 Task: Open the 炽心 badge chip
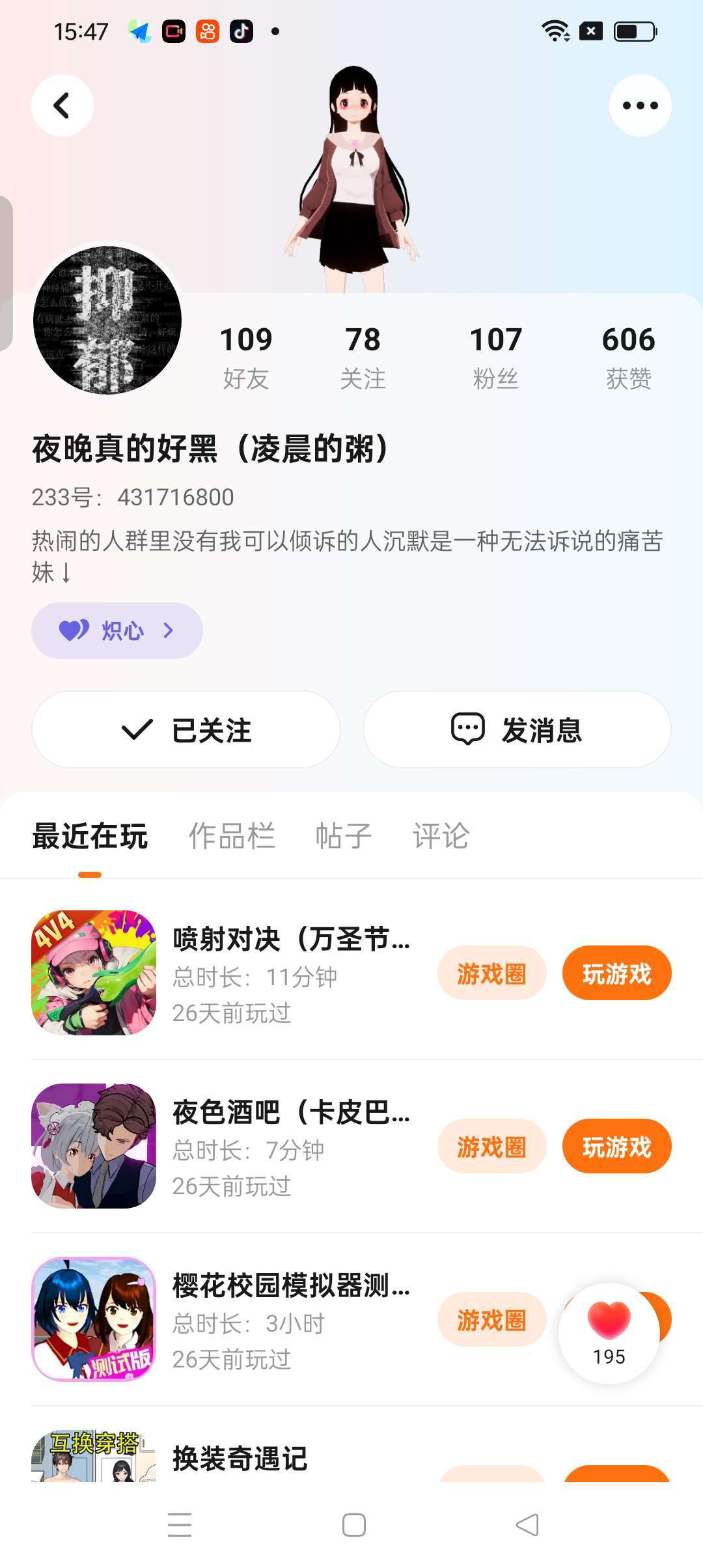[x=117, y=630]
